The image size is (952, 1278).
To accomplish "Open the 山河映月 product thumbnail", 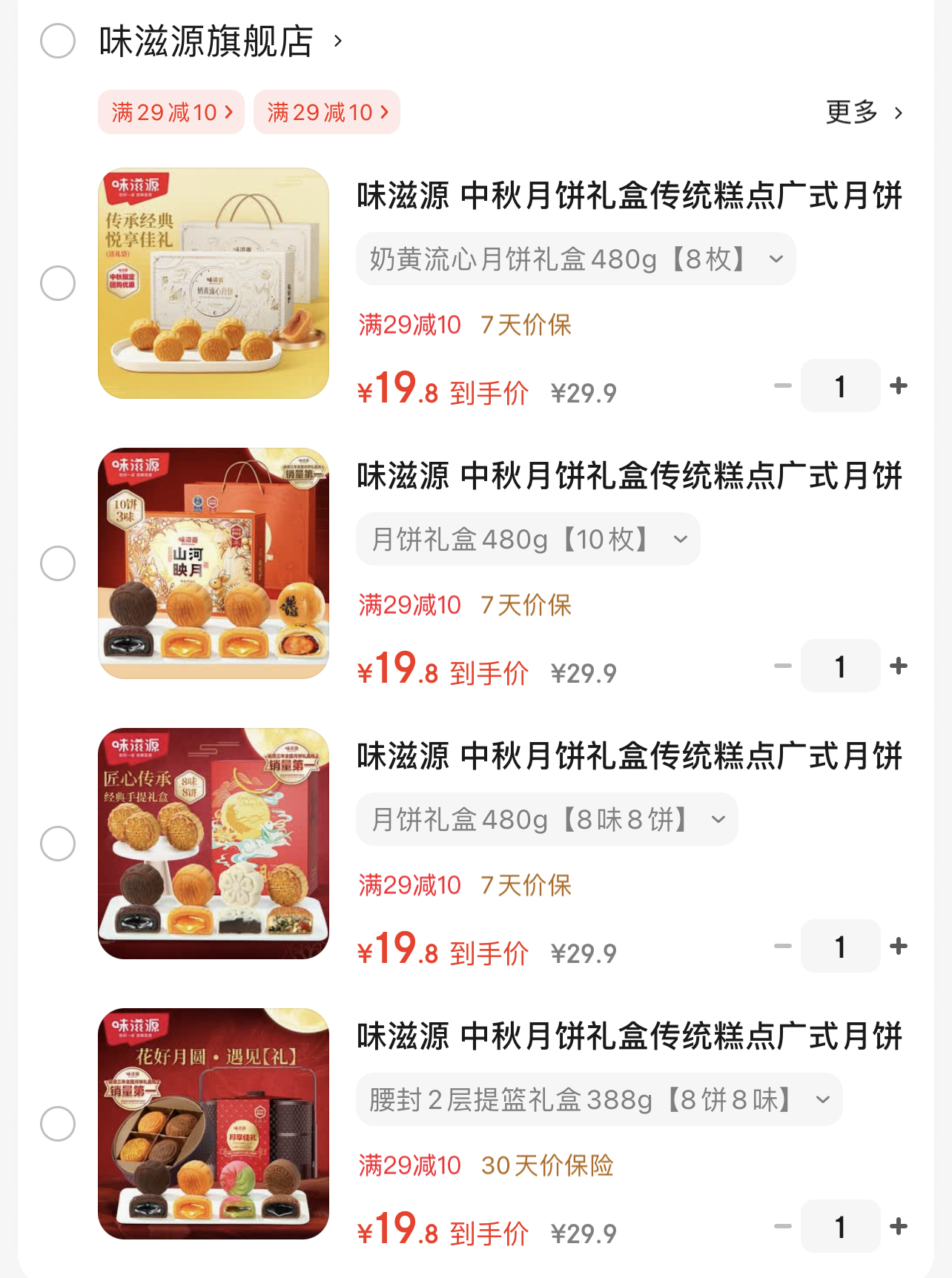I will coord(213,562).
